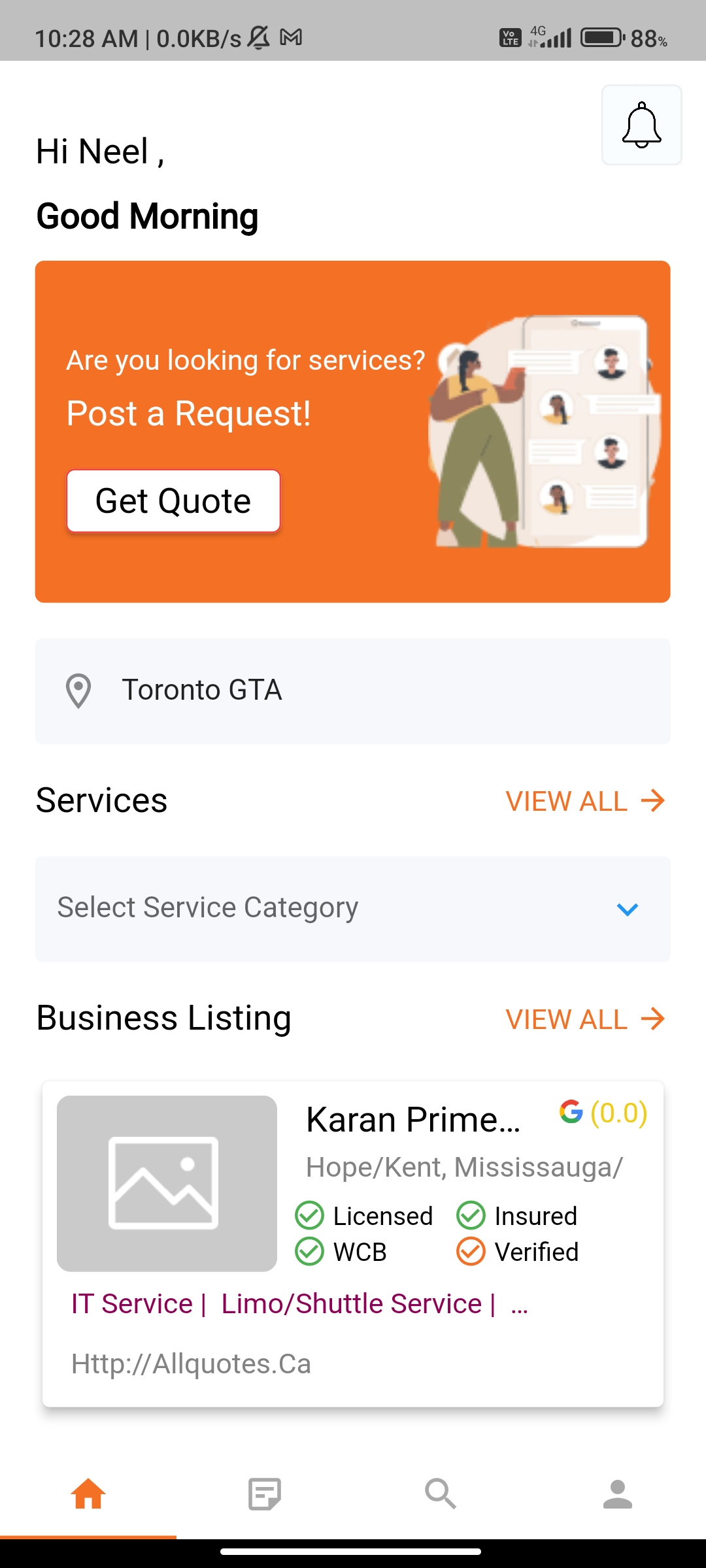Image resolution: width=706 pixels, height=1568 pixels.
Task: Go to the profile tab
Action: 618,1494
